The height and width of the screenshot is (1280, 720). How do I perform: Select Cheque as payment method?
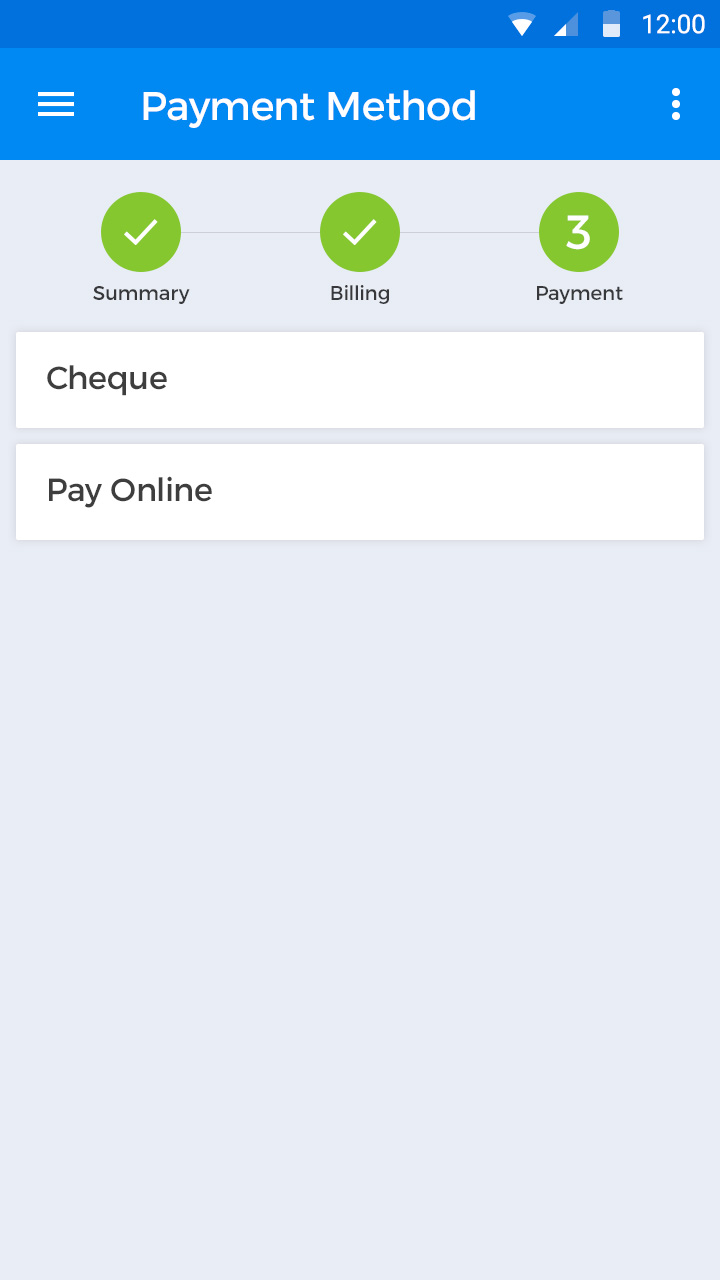point(360,380)
